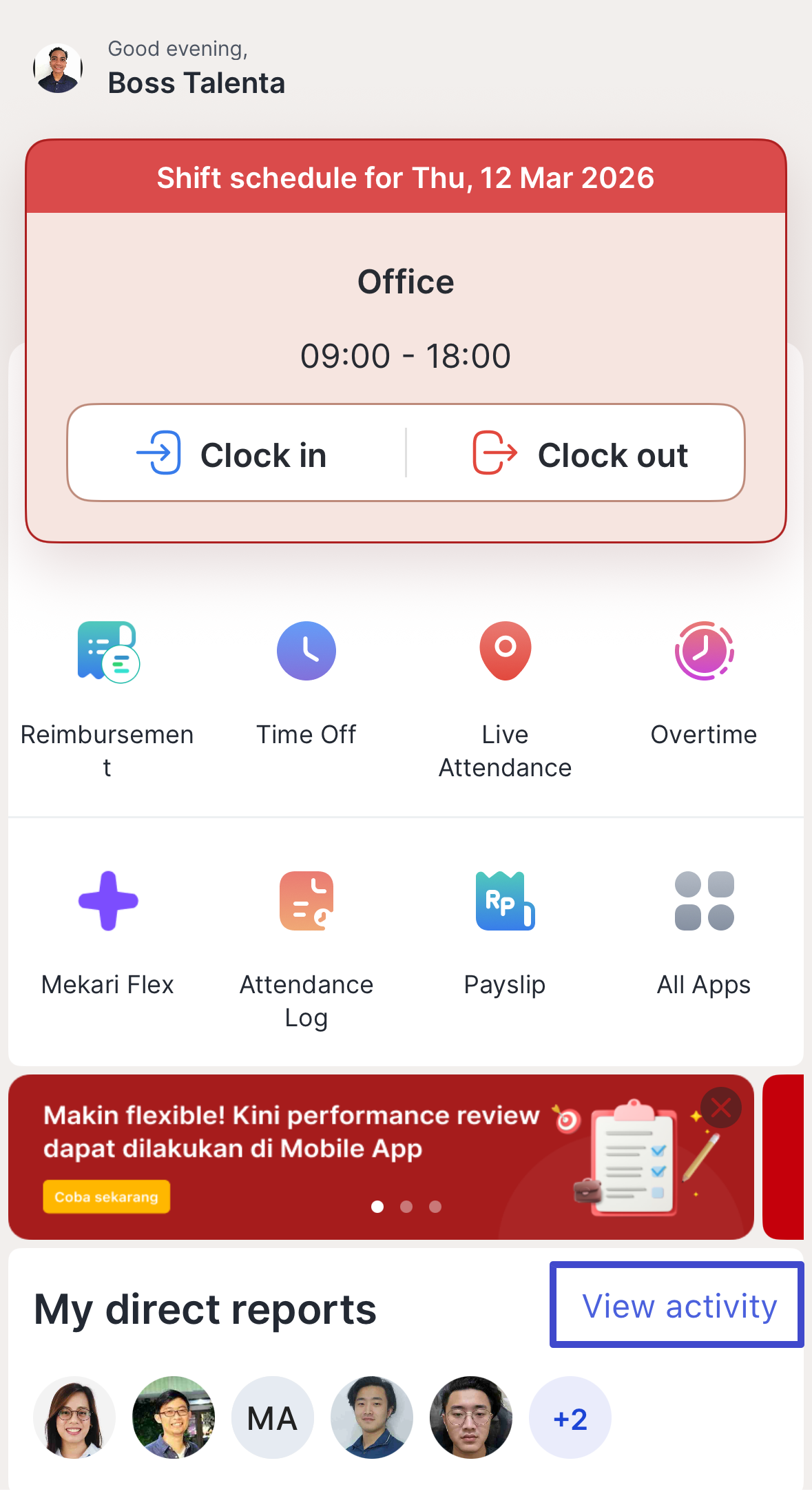Show the +2 more direct reports

point(570,1418)
